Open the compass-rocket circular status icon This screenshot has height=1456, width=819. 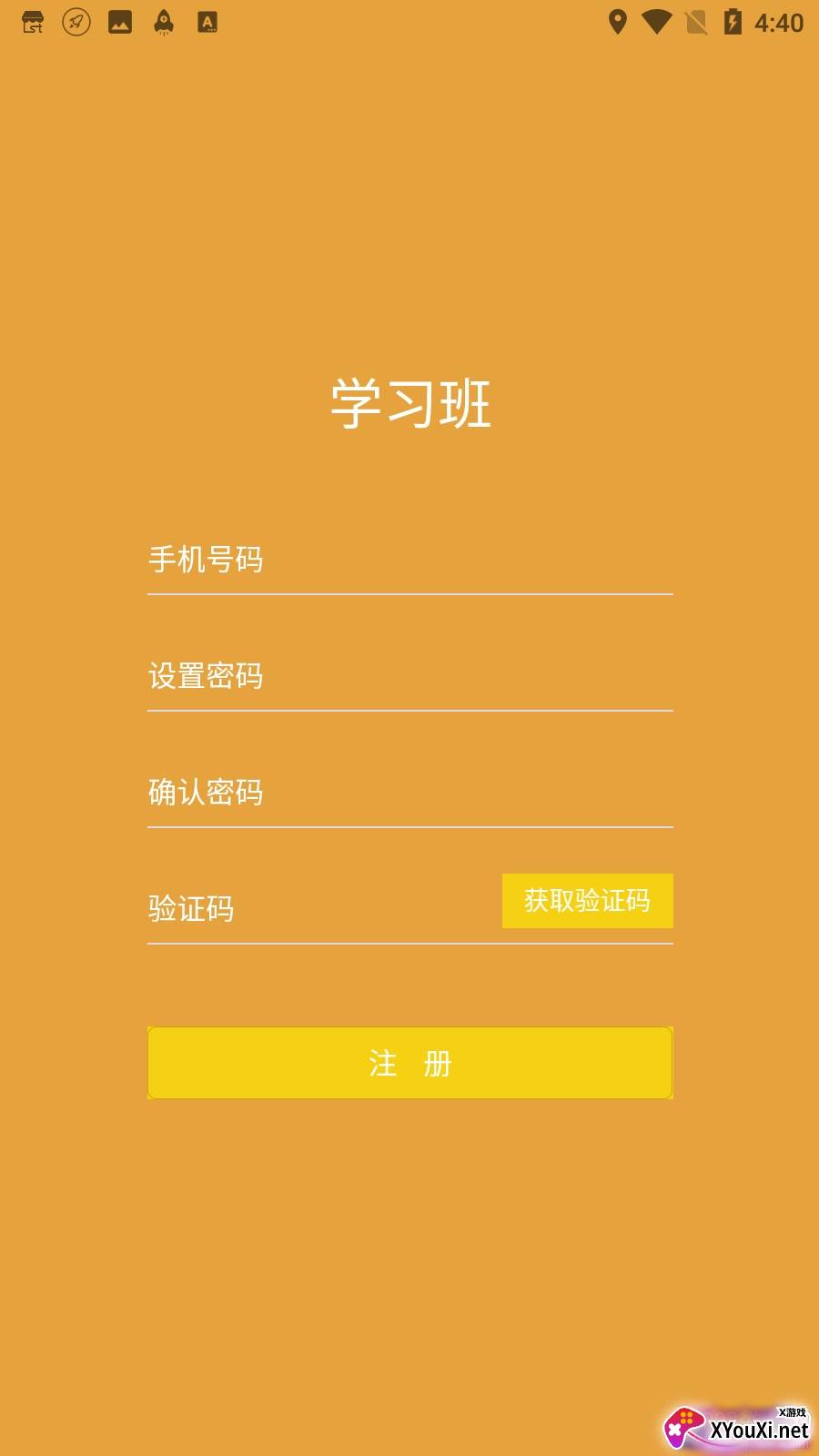[77, 22]
